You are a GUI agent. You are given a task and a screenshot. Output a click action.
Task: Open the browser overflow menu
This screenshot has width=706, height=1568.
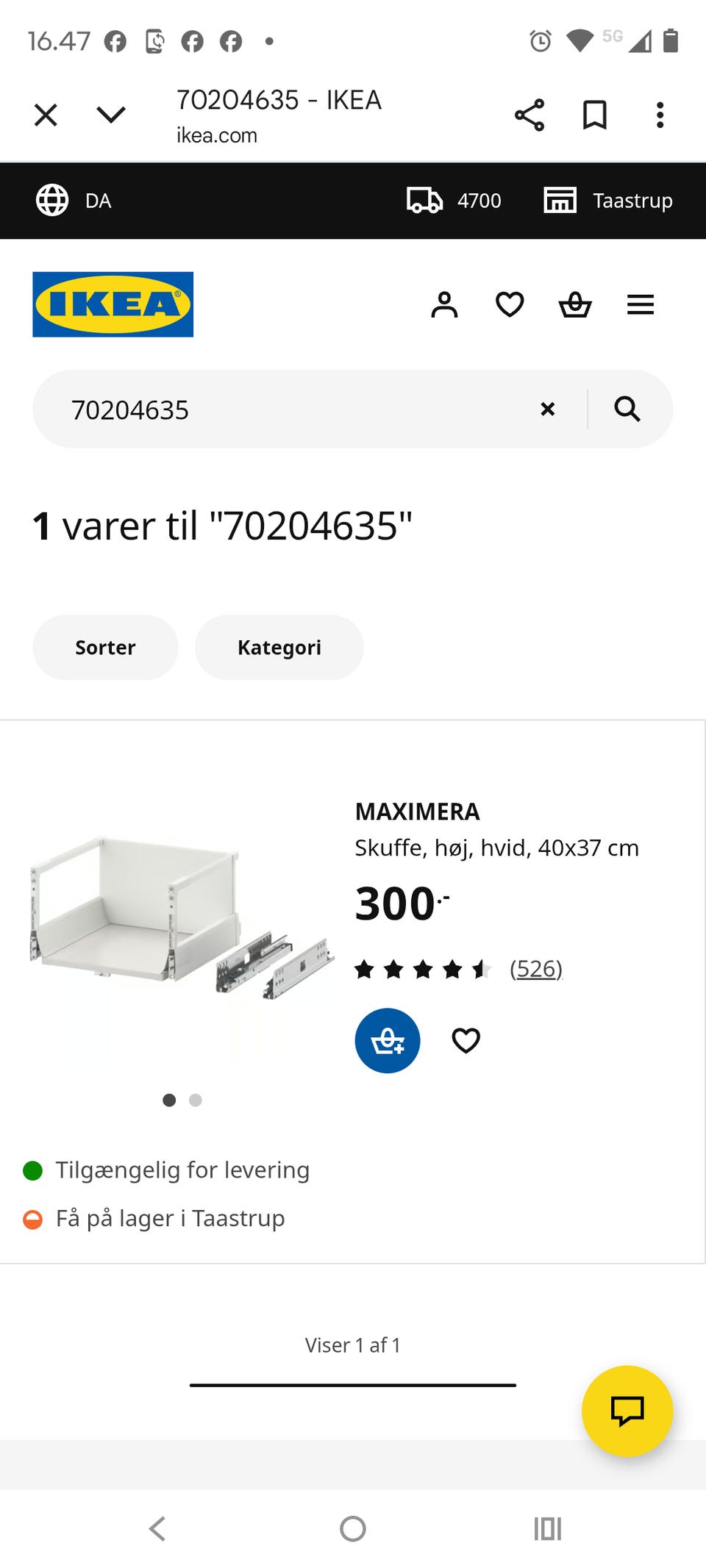pos(660,115)
